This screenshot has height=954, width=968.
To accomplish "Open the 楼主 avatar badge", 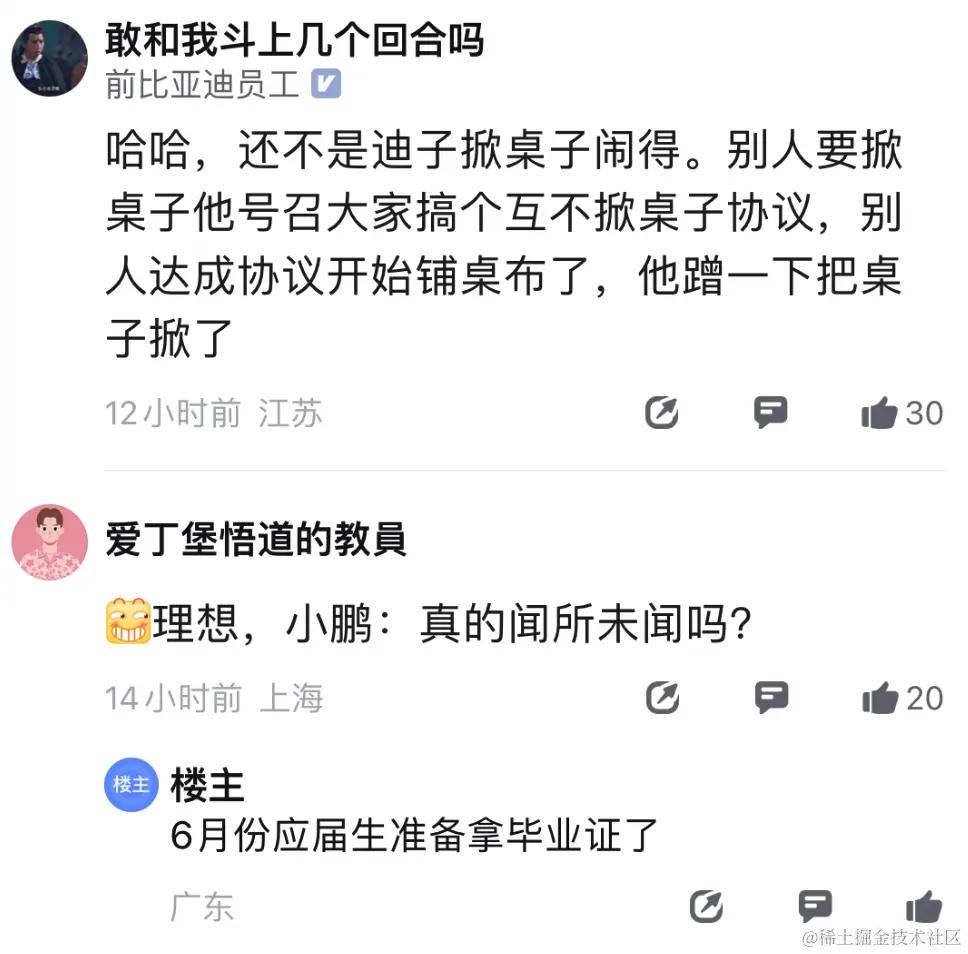I will click(x=131, y=784).
